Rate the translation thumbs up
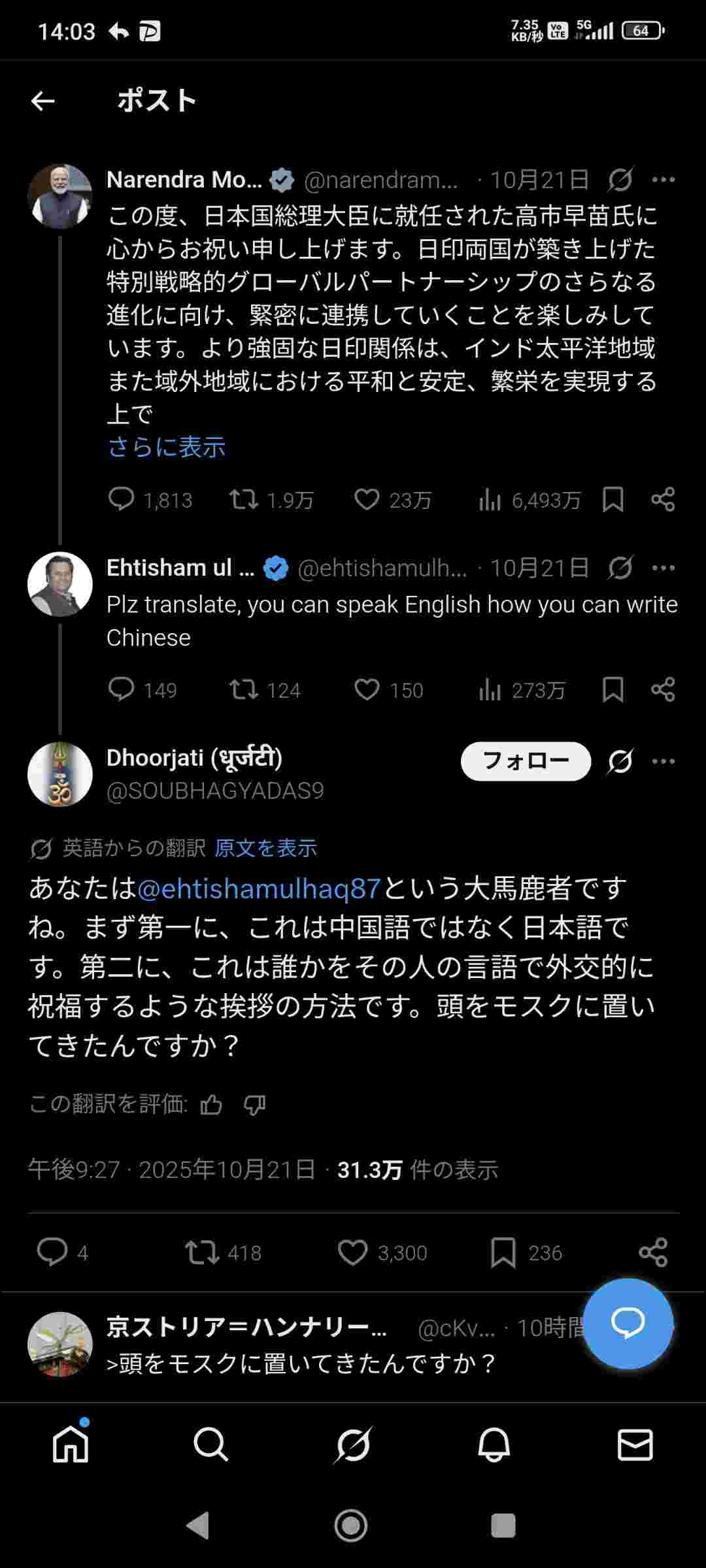Image resolution: width=706 pixels, height=1568 pixels. point(211,1105)
